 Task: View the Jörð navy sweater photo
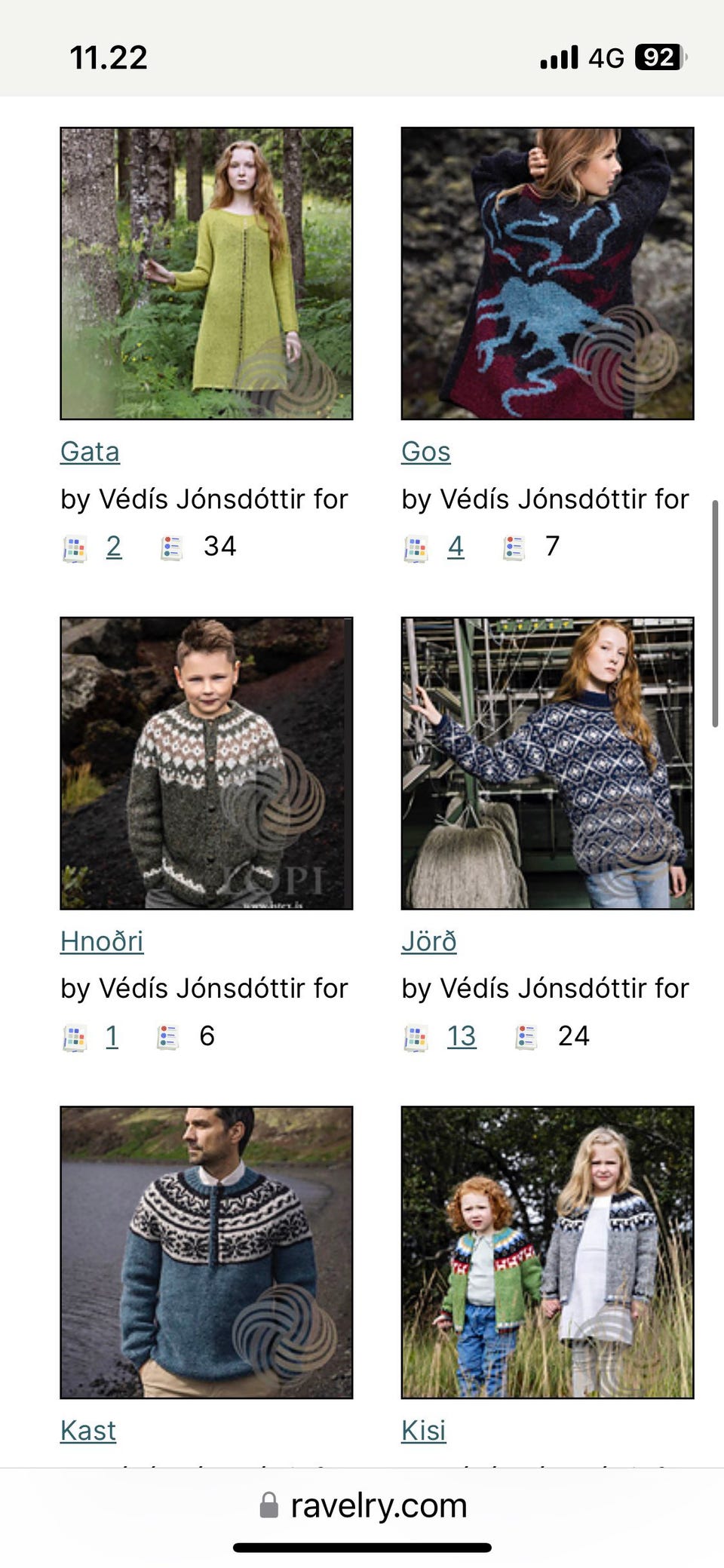click(548, 763)
